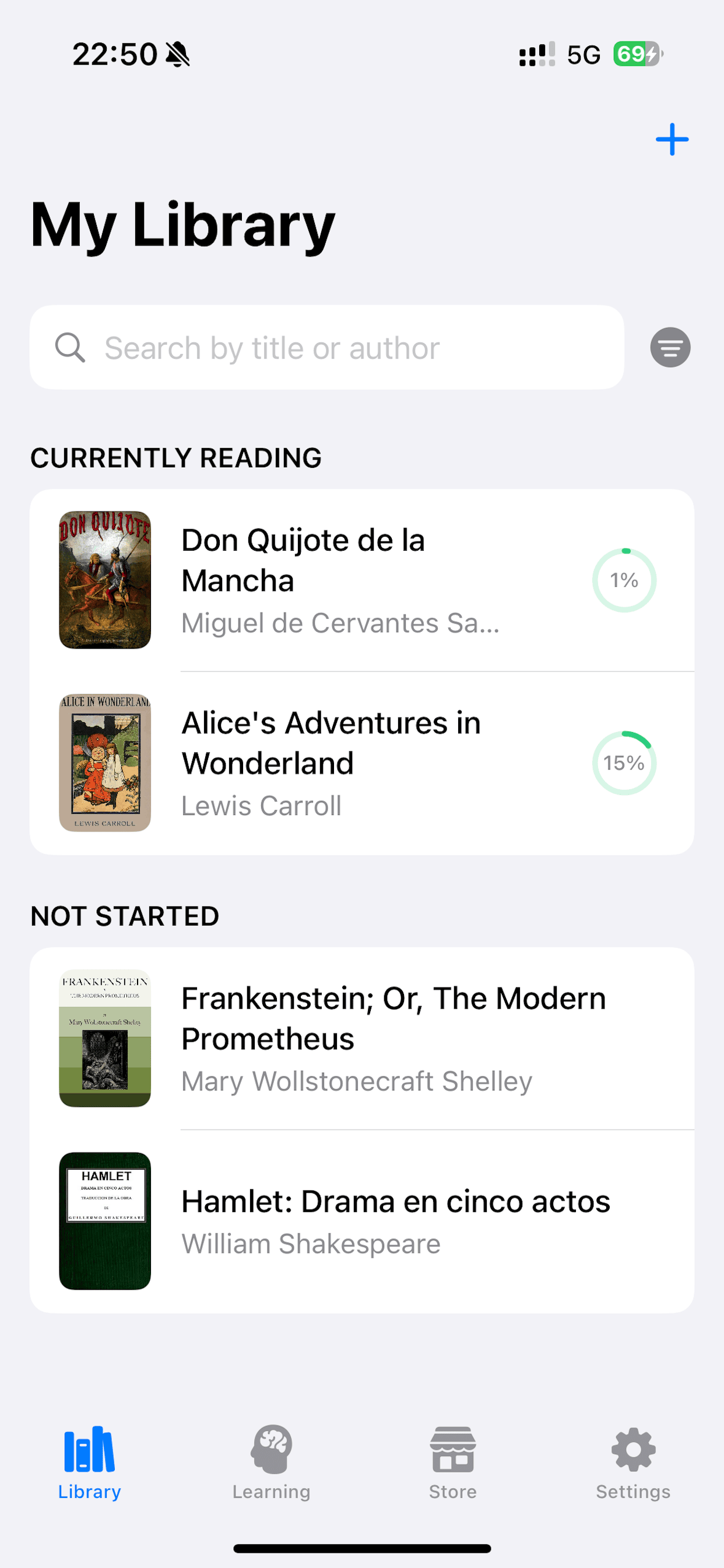Image resolution: width=724 pixels, height=1568 pixels.
Task: Open the filter options icon
Action: click(669, 347)
